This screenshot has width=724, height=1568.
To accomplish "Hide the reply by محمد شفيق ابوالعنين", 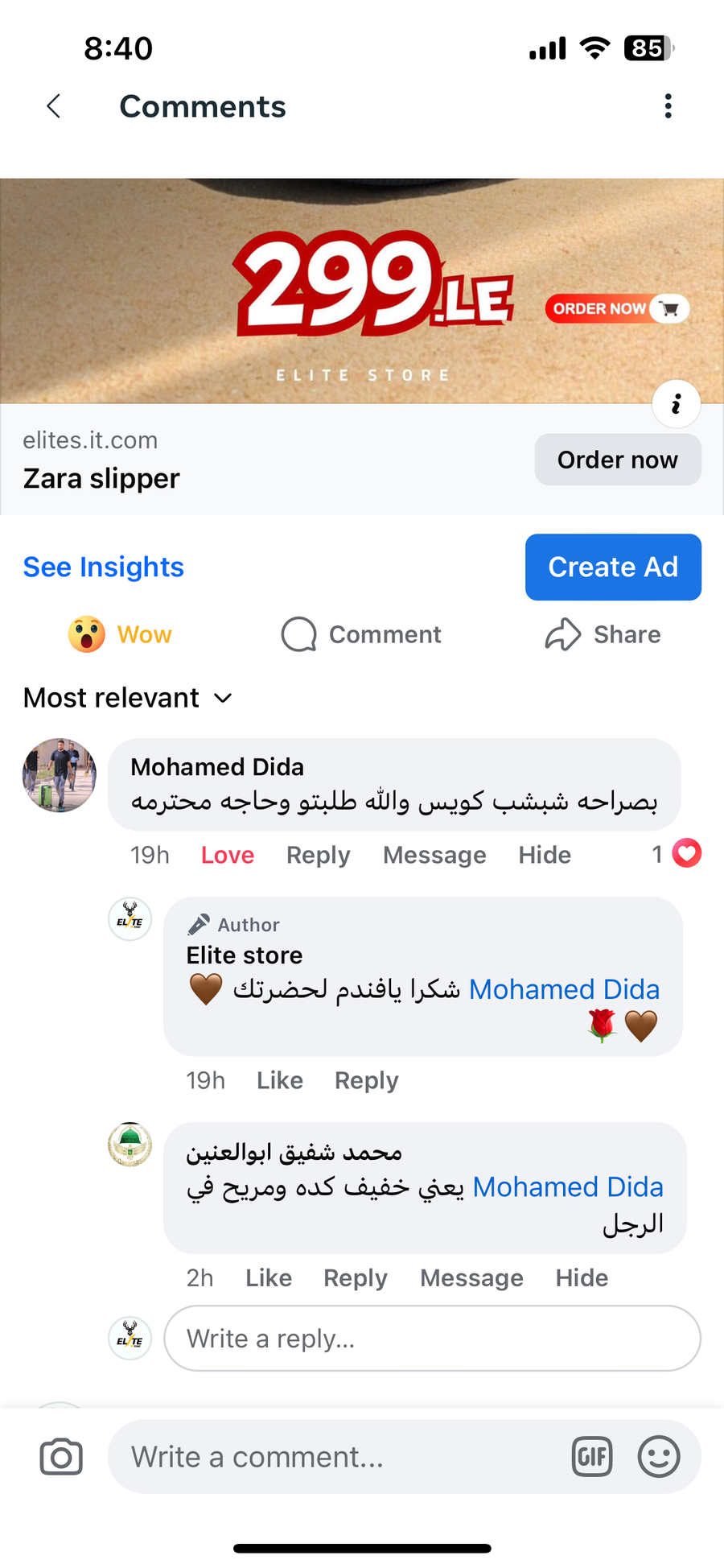I will pos(582,1278).
